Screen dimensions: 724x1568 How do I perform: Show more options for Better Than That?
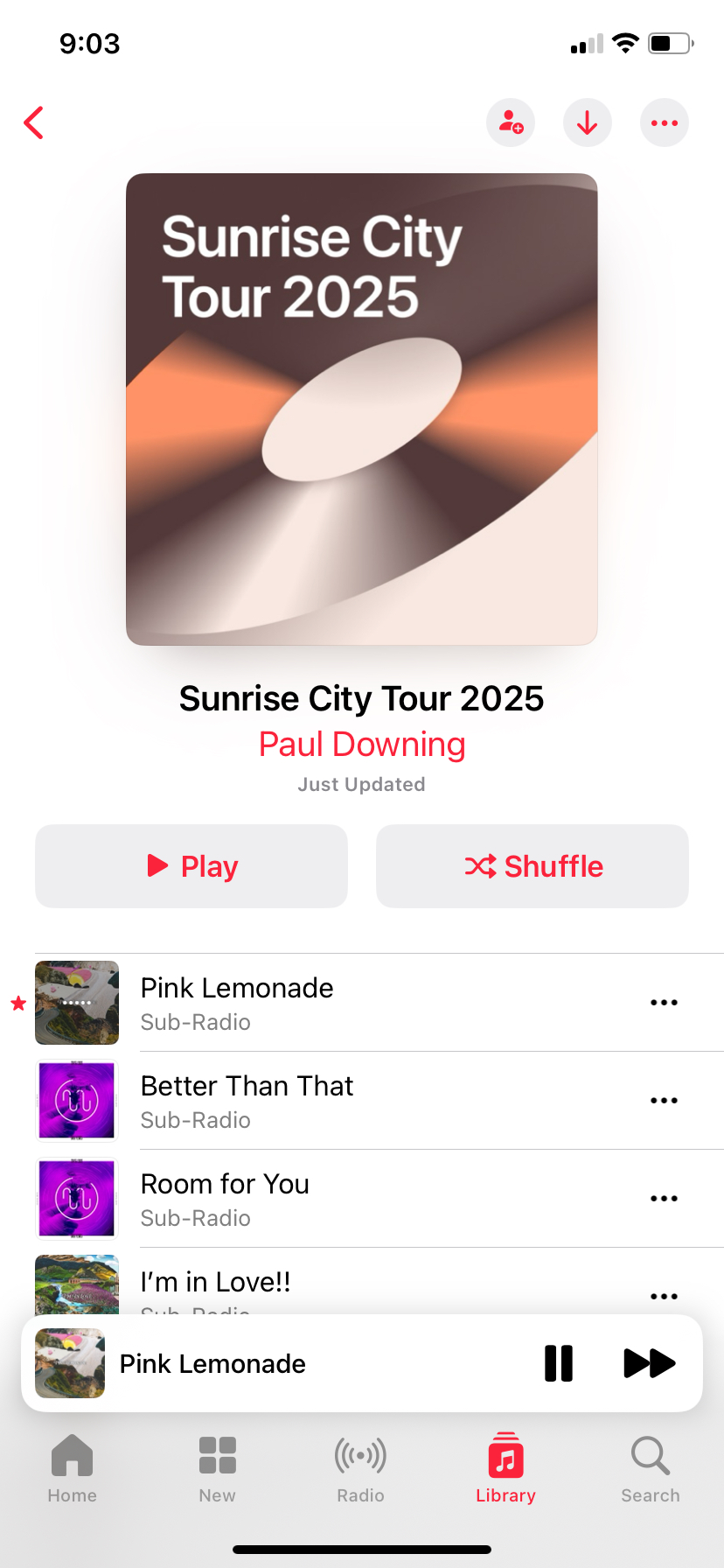point(664,1101)
